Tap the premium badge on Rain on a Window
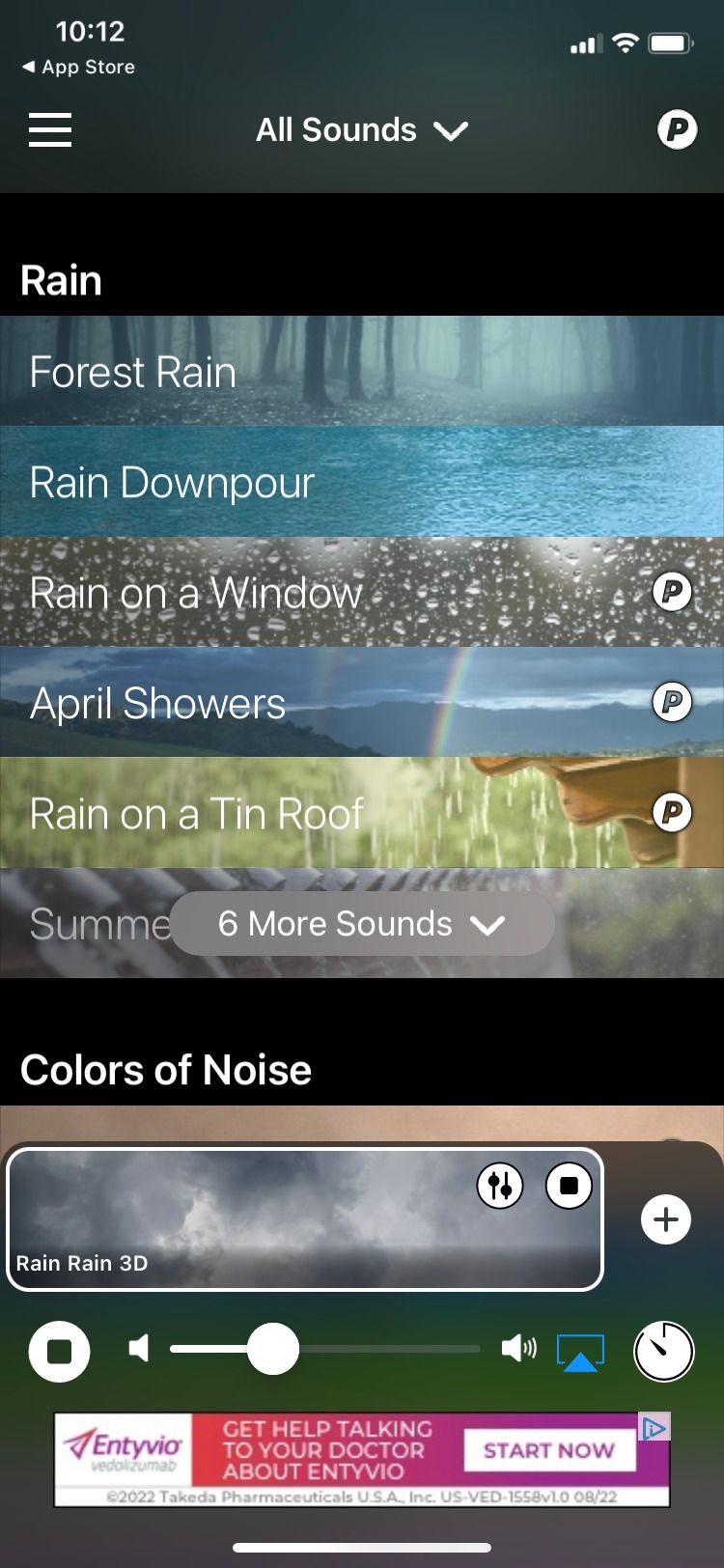Image resolution: width=724 pixels, height=1568 pixels. [x=672, y=592]
